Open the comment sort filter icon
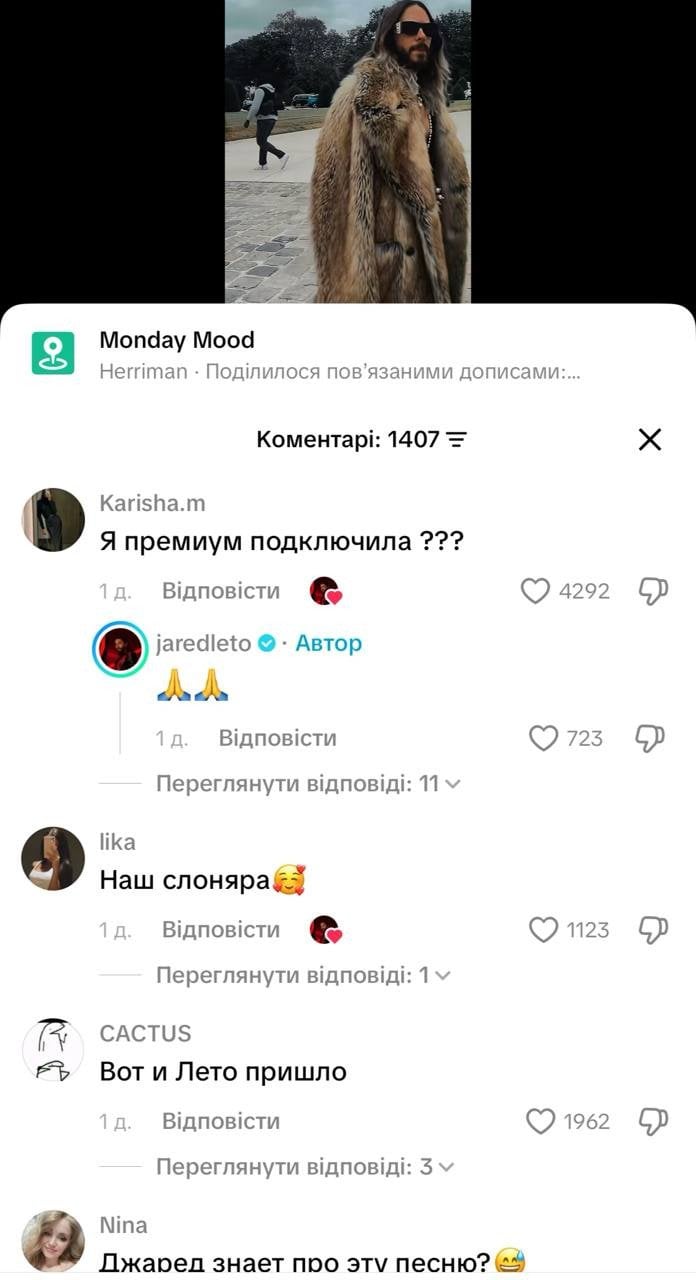696x1280 pixels. [457, 439]
